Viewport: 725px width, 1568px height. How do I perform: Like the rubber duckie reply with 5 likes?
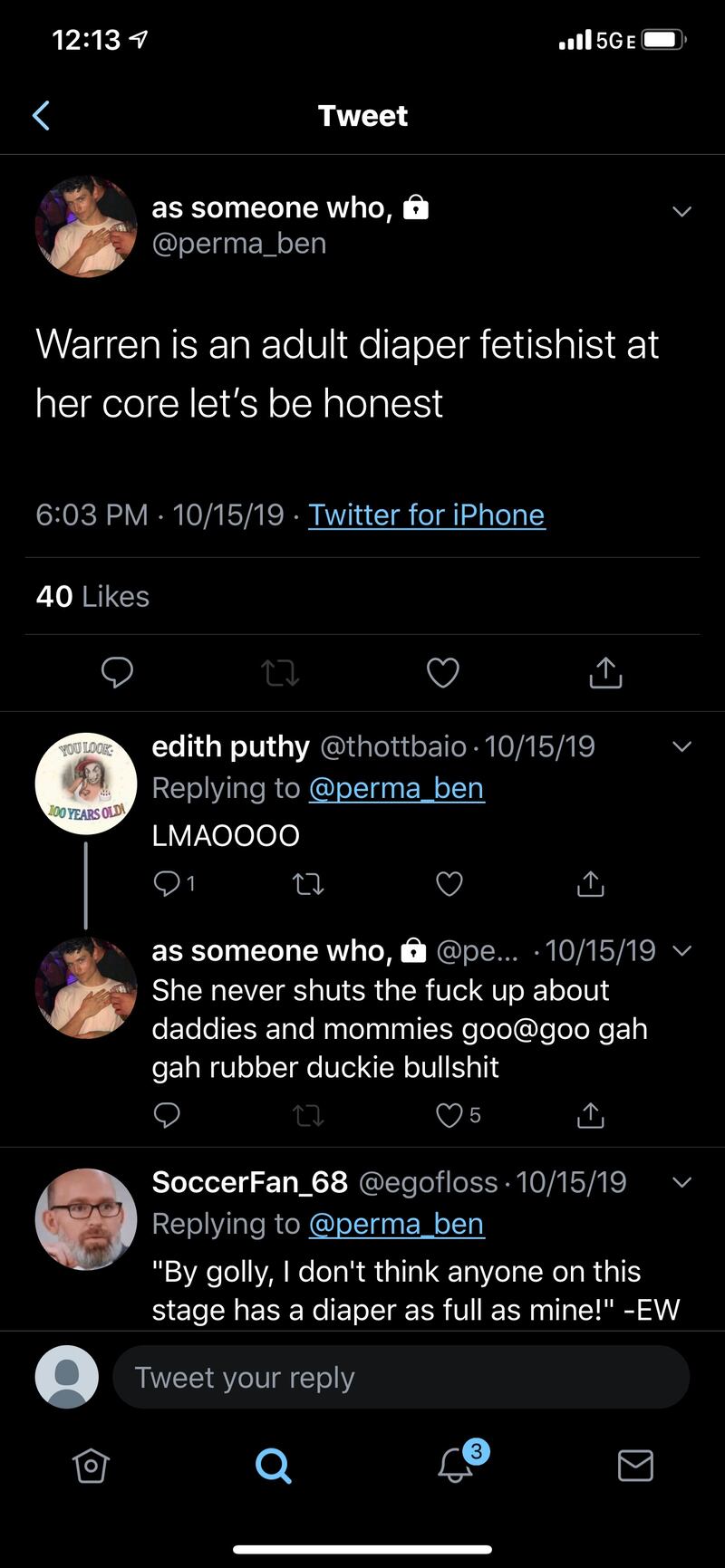click(450, 1115)
